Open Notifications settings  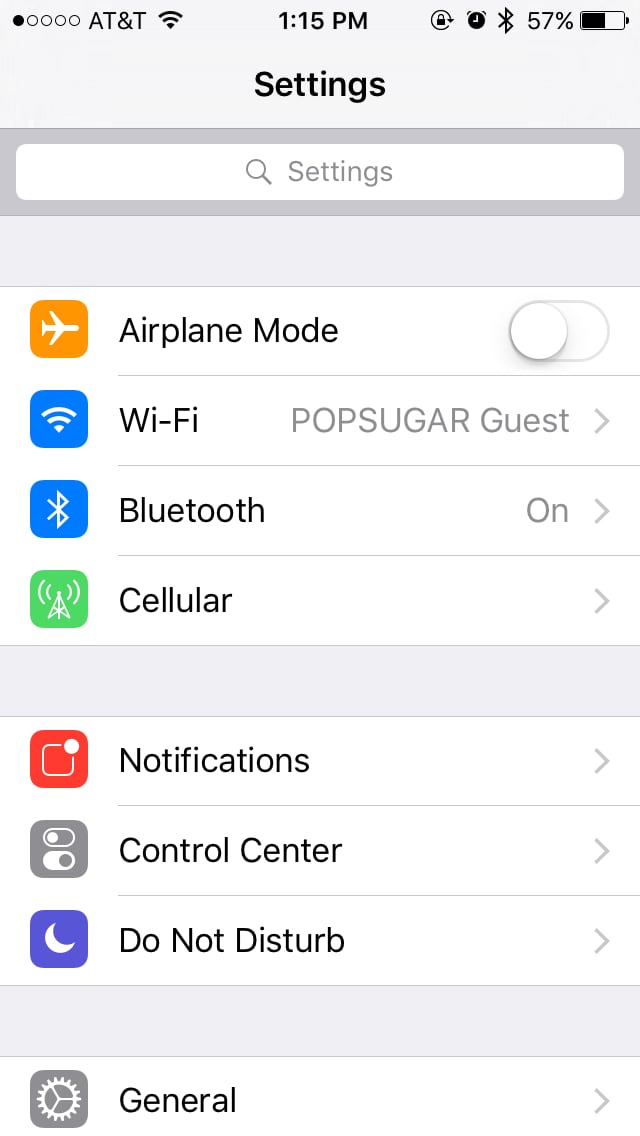coord(320,761)
